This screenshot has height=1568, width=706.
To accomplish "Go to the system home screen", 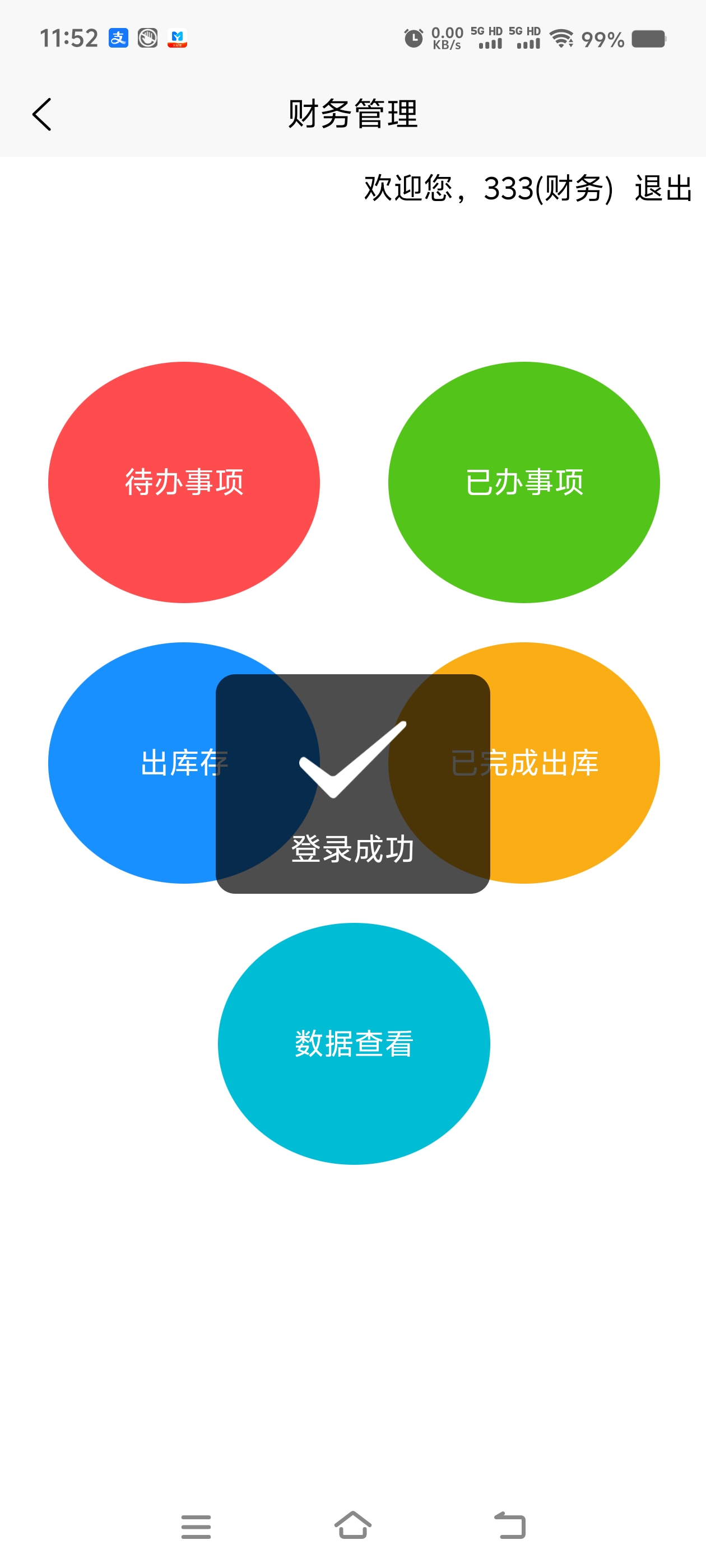I will tap(352, 1525).
